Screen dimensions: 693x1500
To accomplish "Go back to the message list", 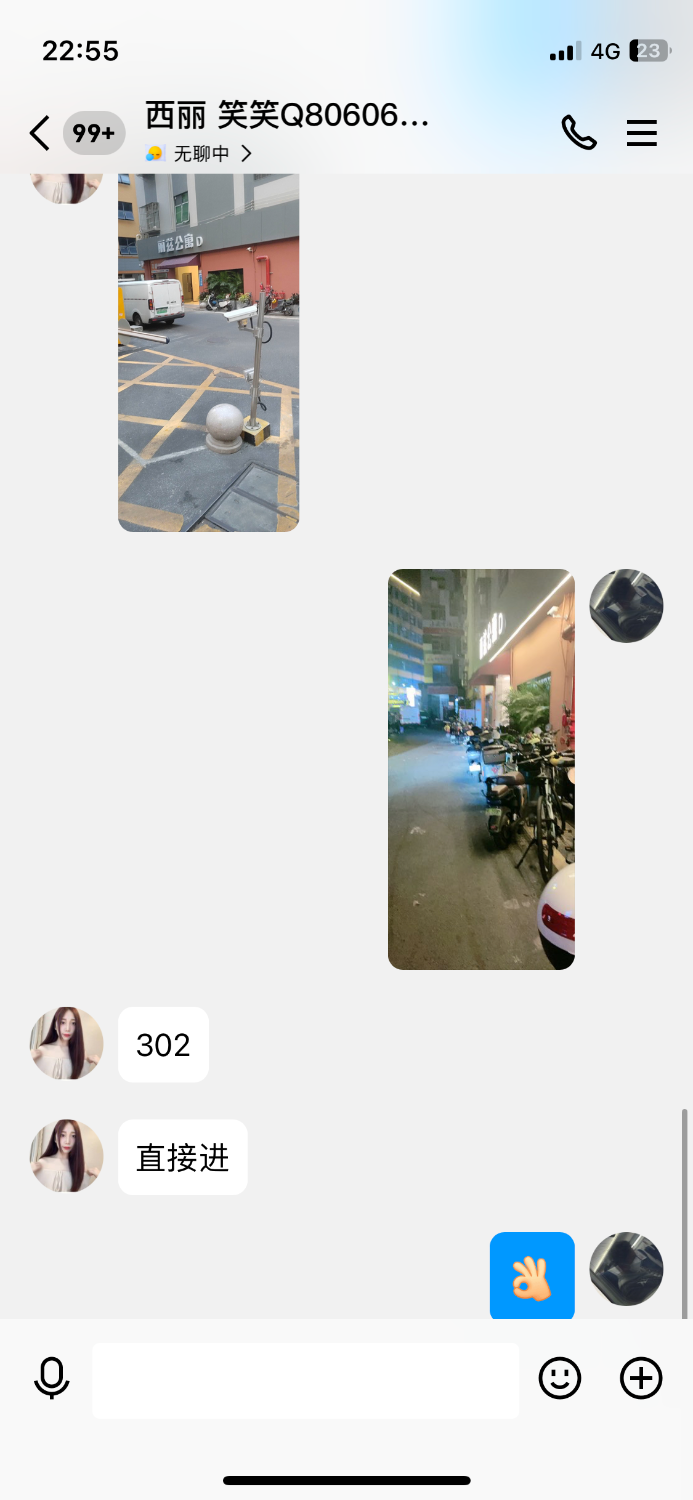I will 39,133.
